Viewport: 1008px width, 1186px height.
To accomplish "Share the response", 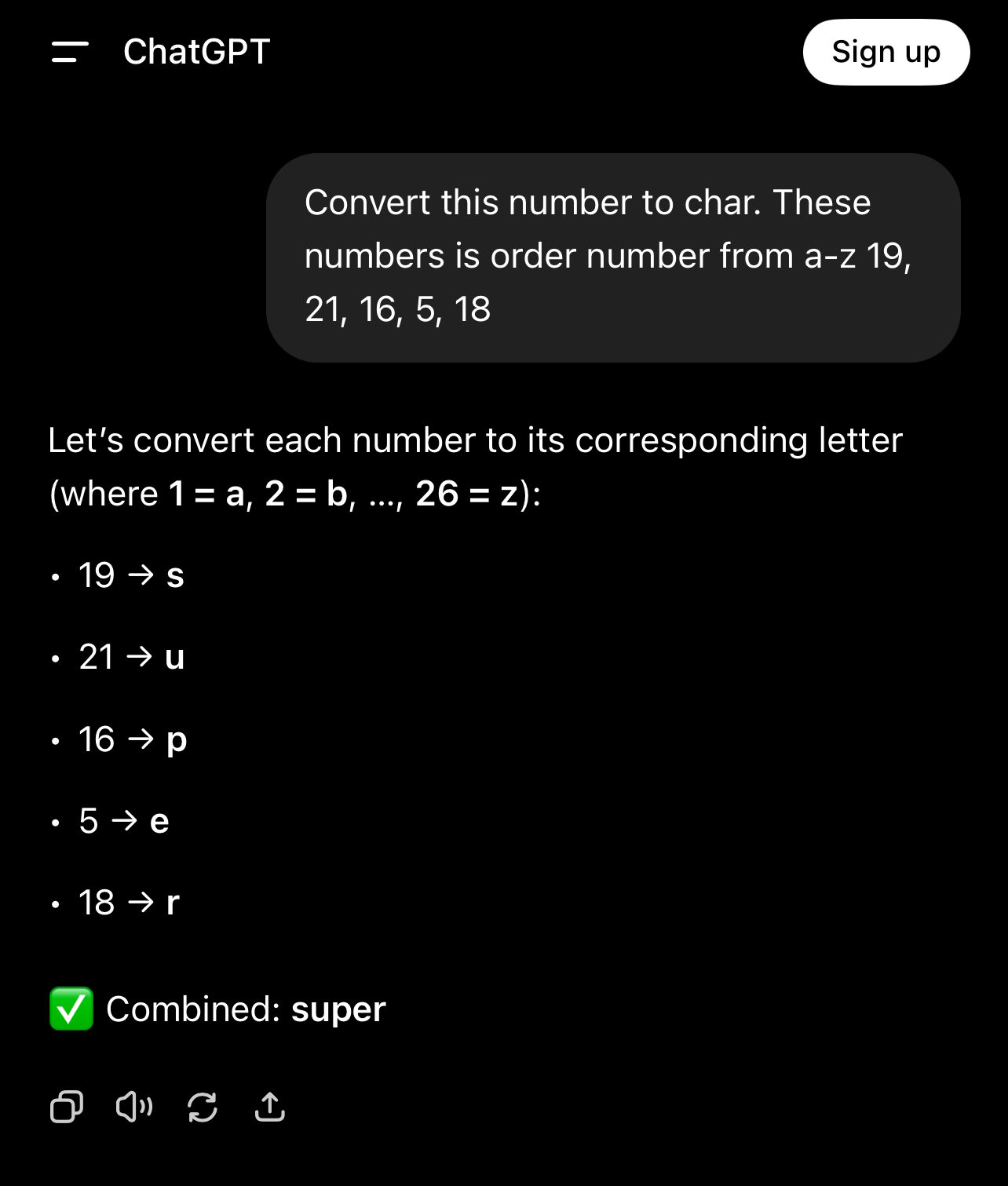I will pos(270,1107).
